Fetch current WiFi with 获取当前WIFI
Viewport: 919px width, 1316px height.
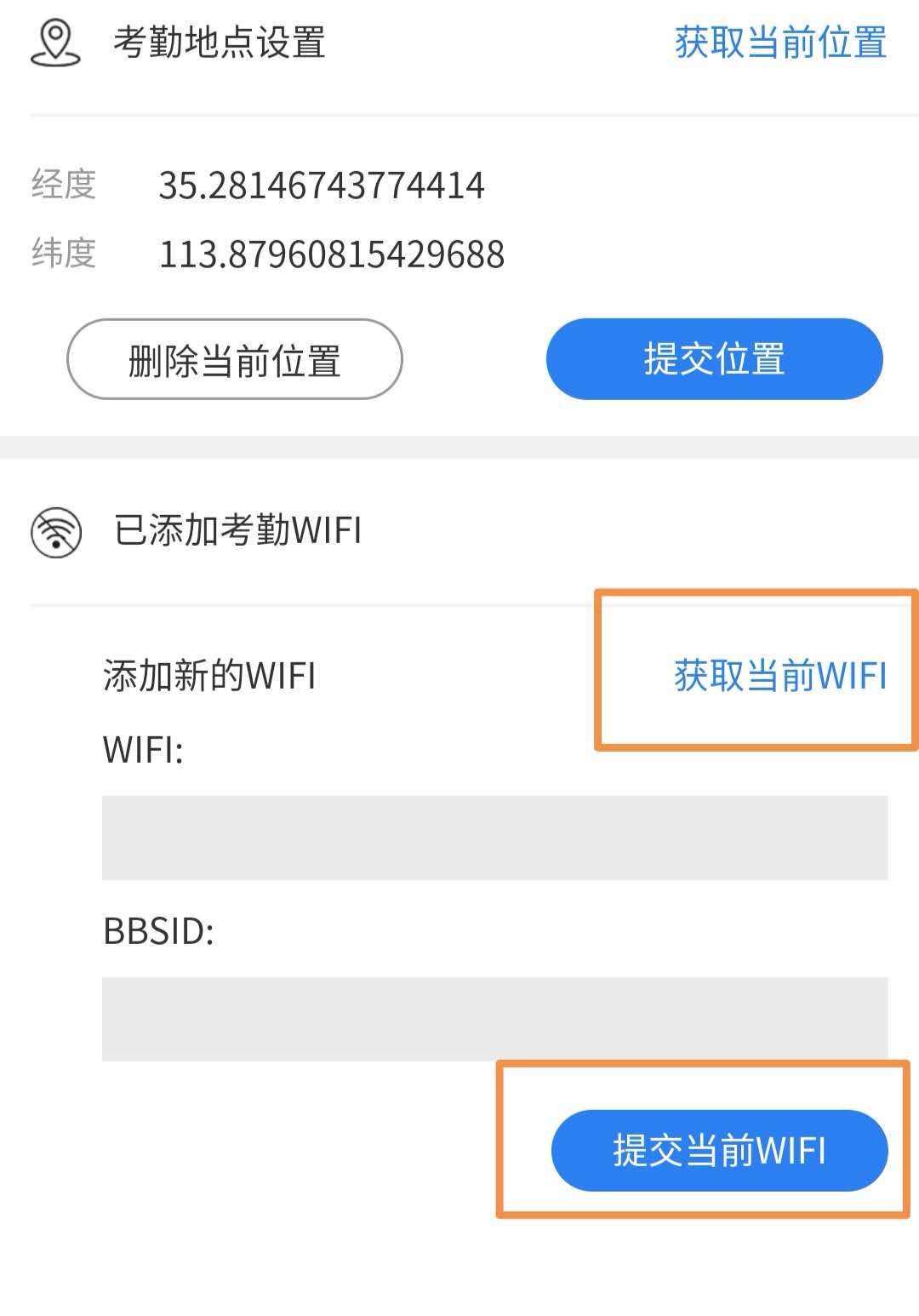[780, 676]
